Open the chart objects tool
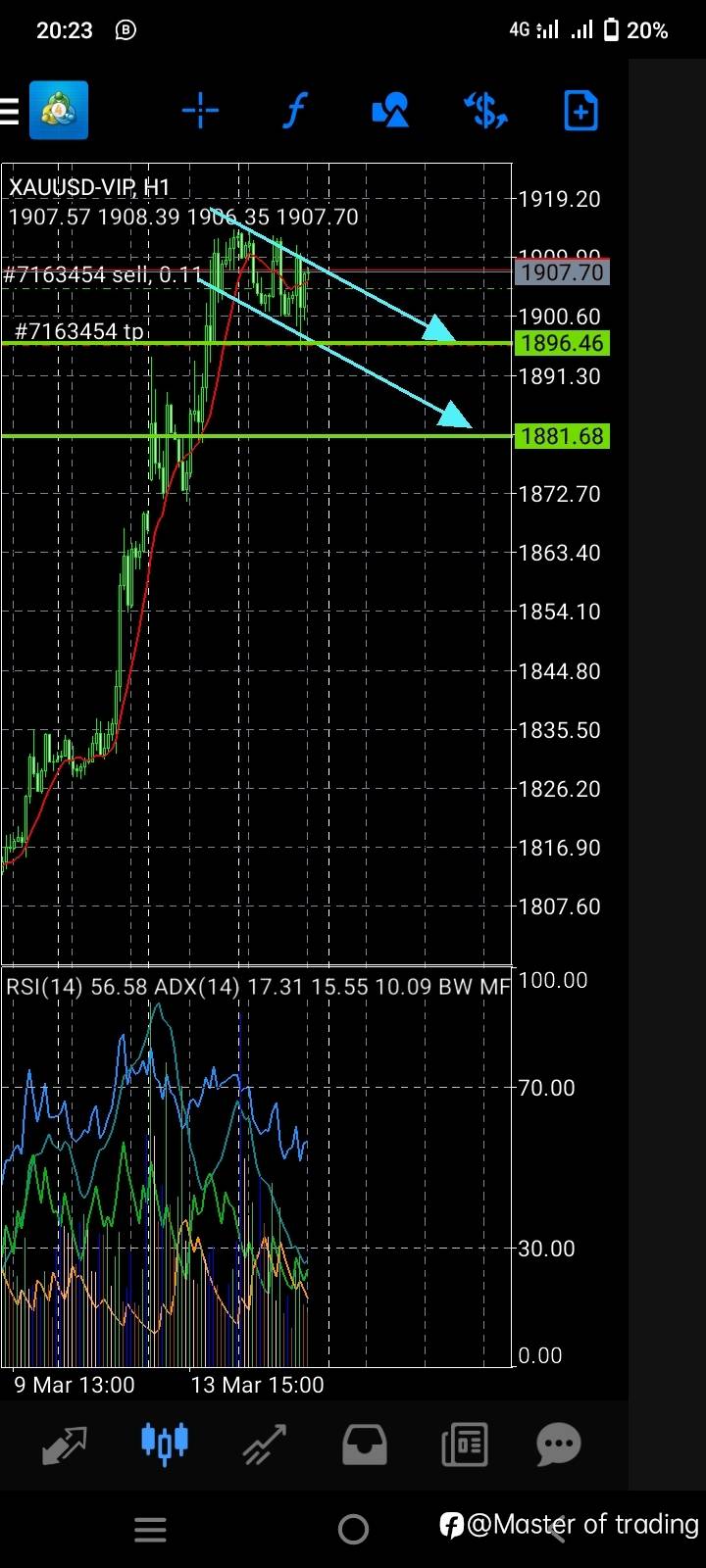Image resolution: width=706 pixels, height=1568 pixels. coord(390,111)
